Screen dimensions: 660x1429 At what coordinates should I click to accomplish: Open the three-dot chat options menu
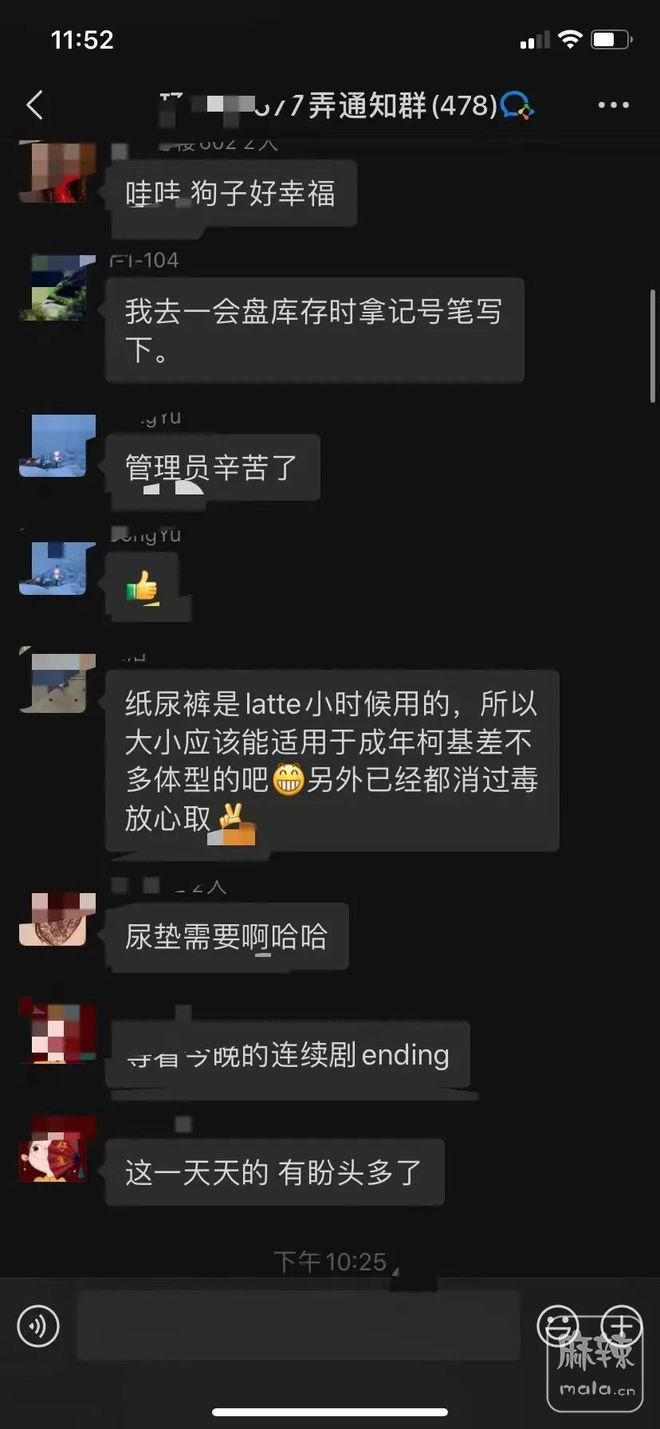tap(613, 105)
